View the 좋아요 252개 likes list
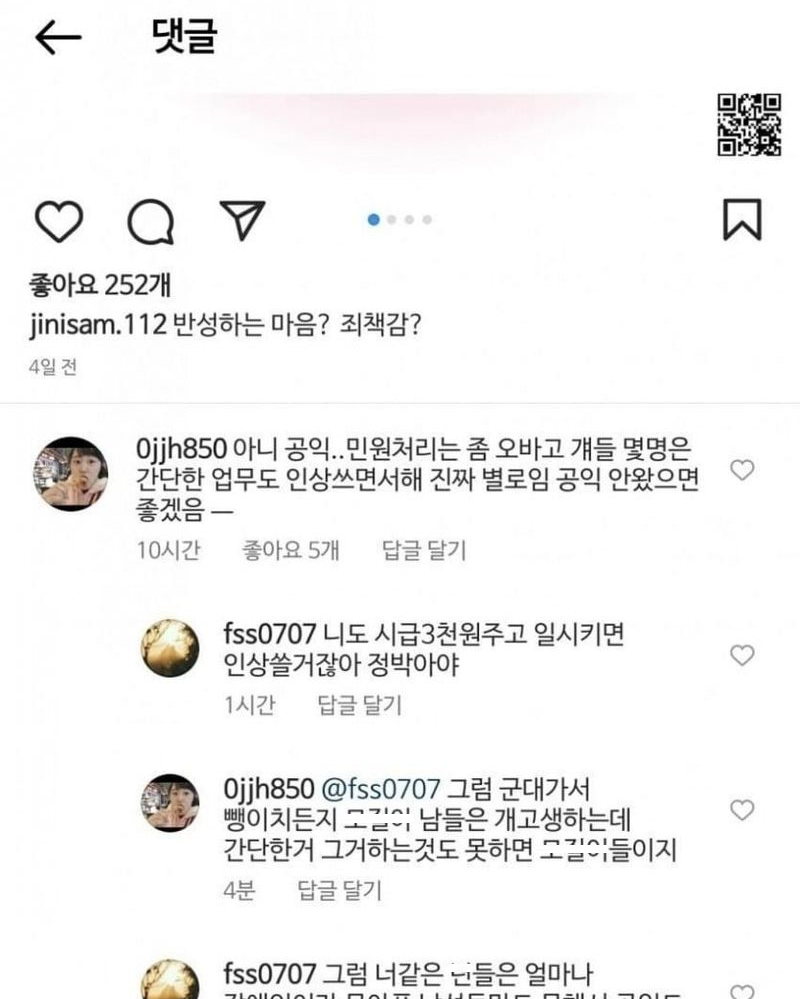Screen dimensions: 800x999 (100, 286)
